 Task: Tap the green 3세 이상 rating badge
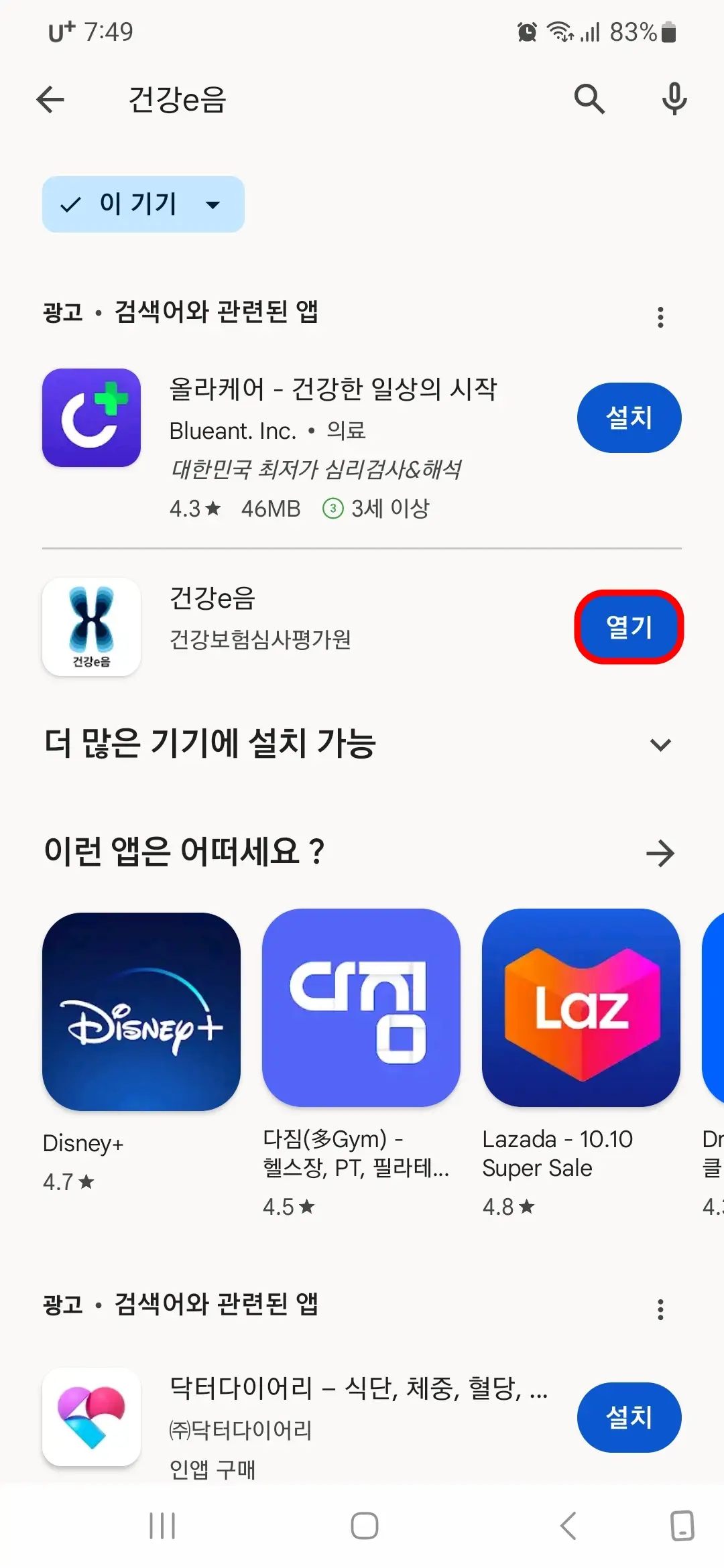point(335,508)
